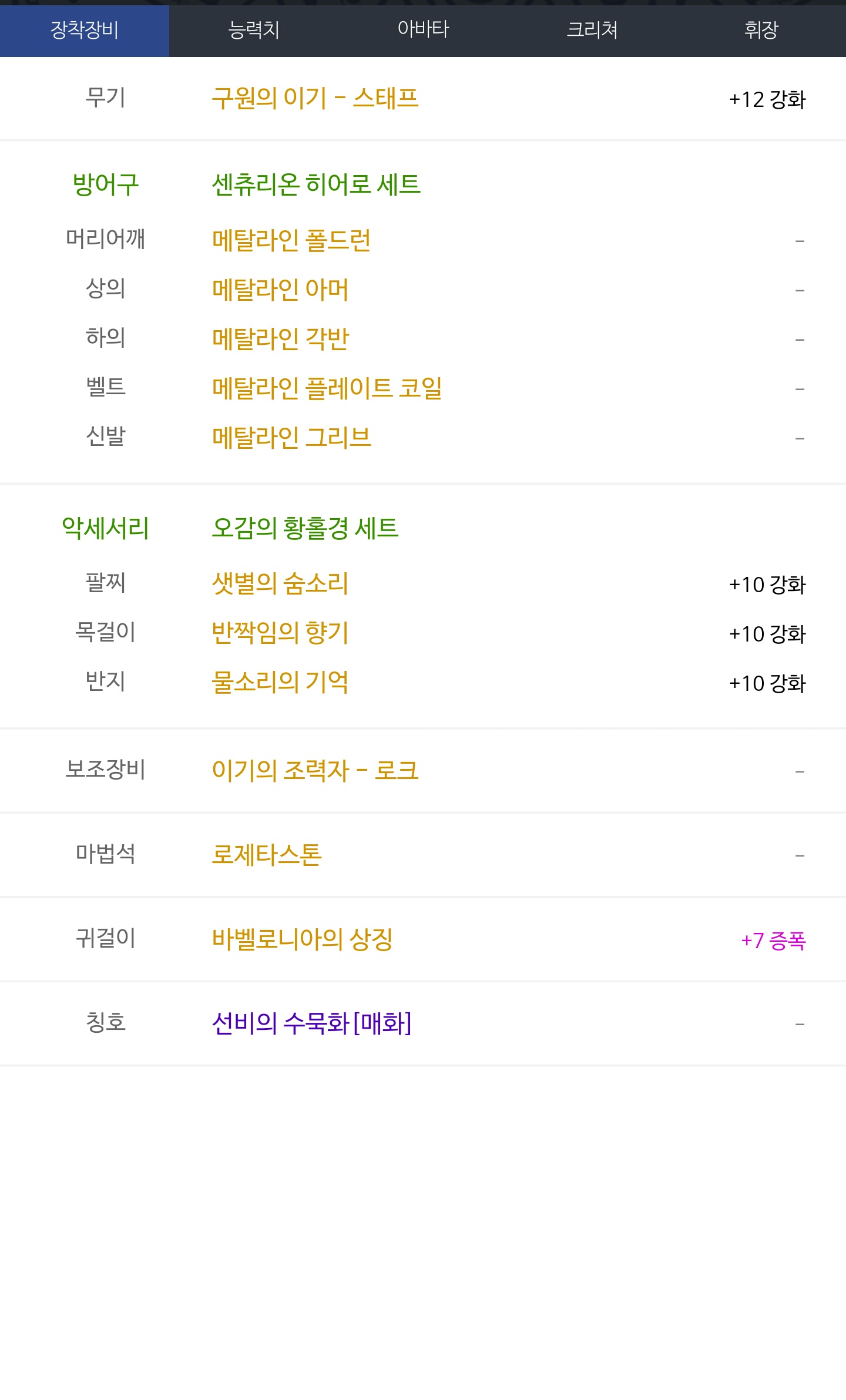Open 메탈라인 폴드런 shoulder item
The image size is (846, 1400).
[x=291, y=240]
